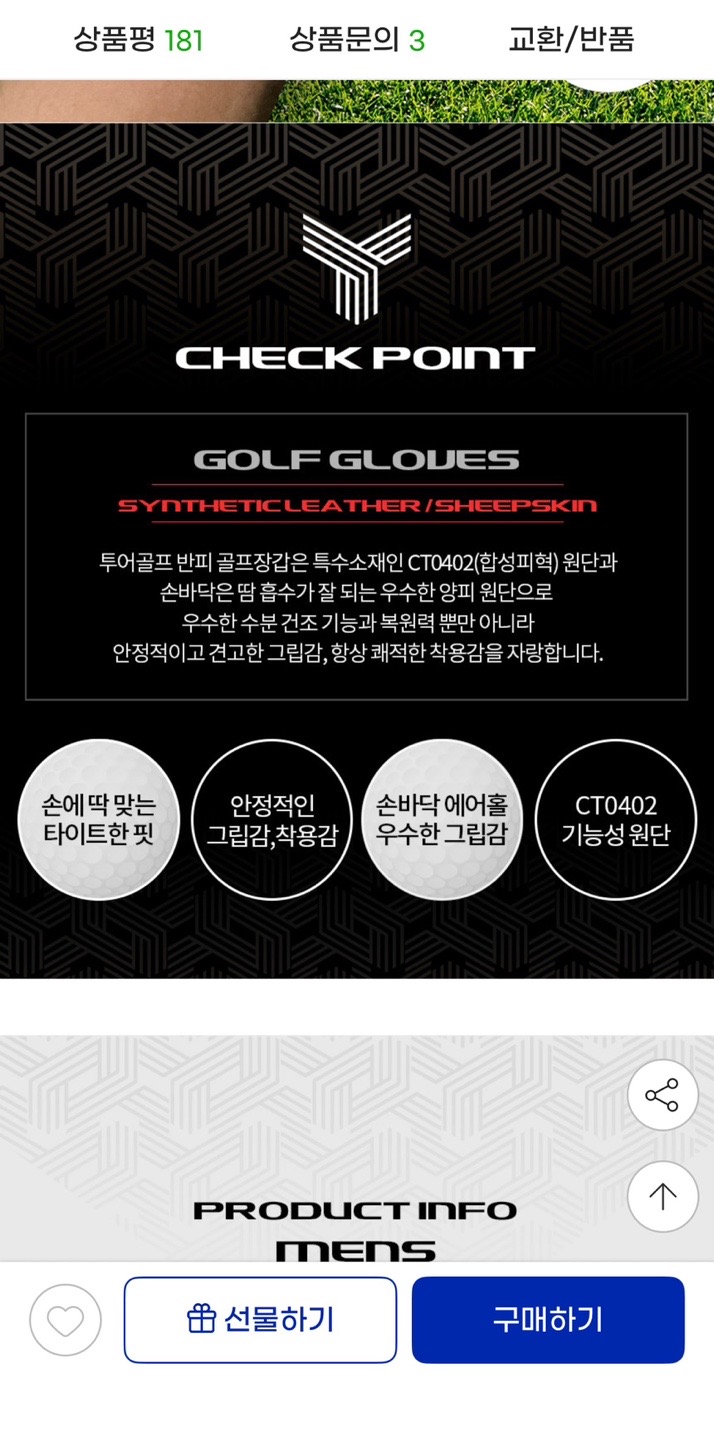The image size is (714, 1440).
Task: Switch to the 상품문의 tab
Action: click(357, 40)
